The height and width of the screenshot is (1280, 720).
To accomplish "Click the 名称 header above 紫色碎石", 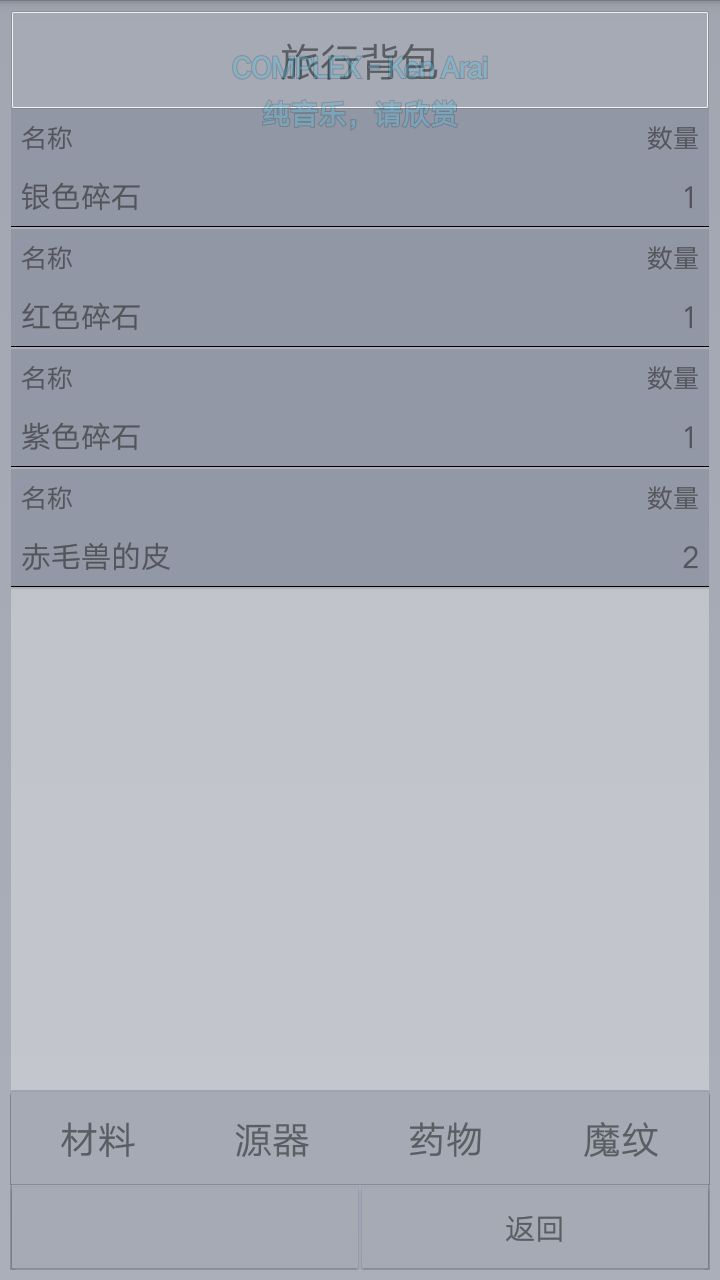I will click(47, 379).
